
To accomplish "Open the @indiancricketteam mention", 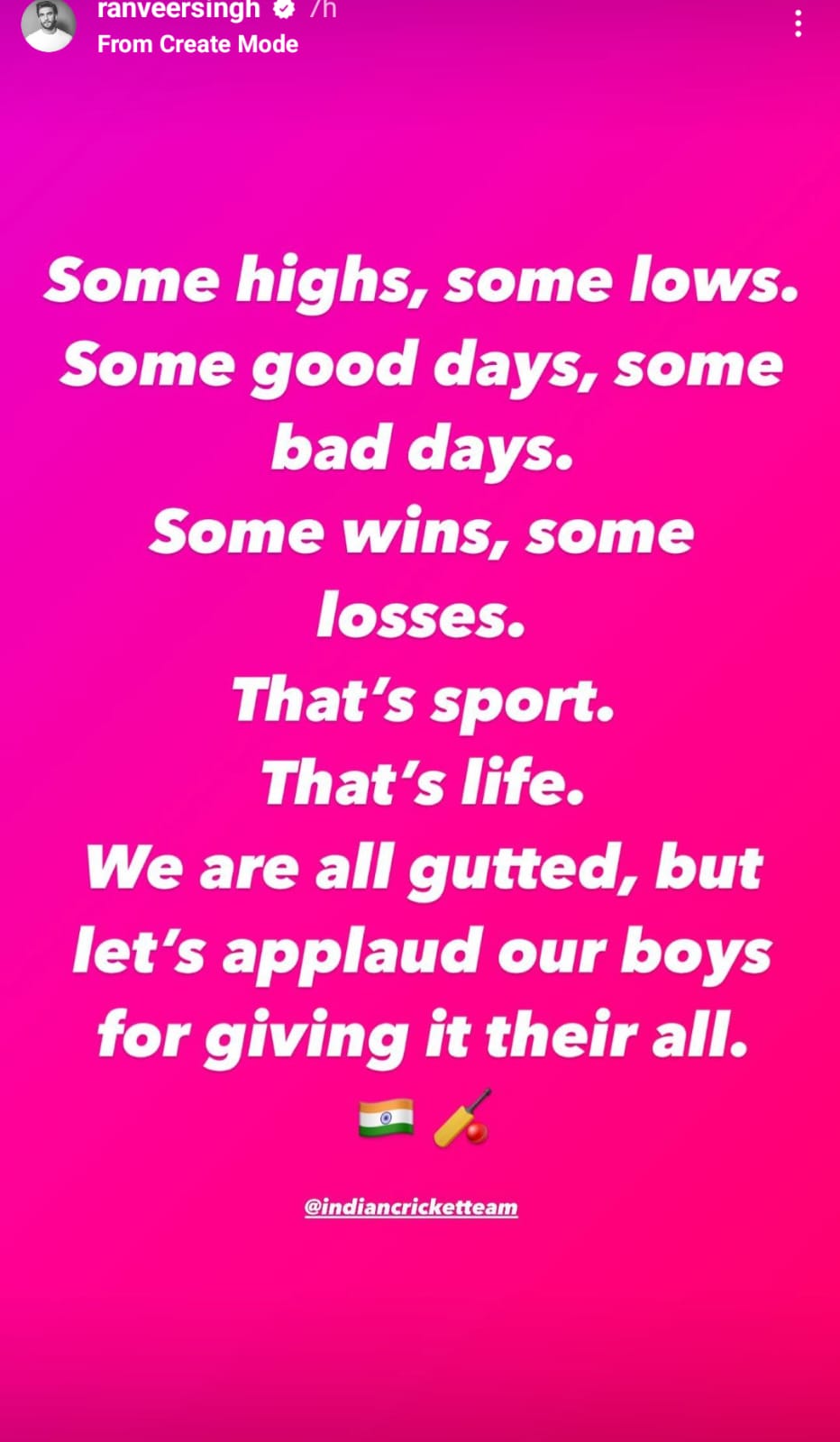I will click(411, 1207).
